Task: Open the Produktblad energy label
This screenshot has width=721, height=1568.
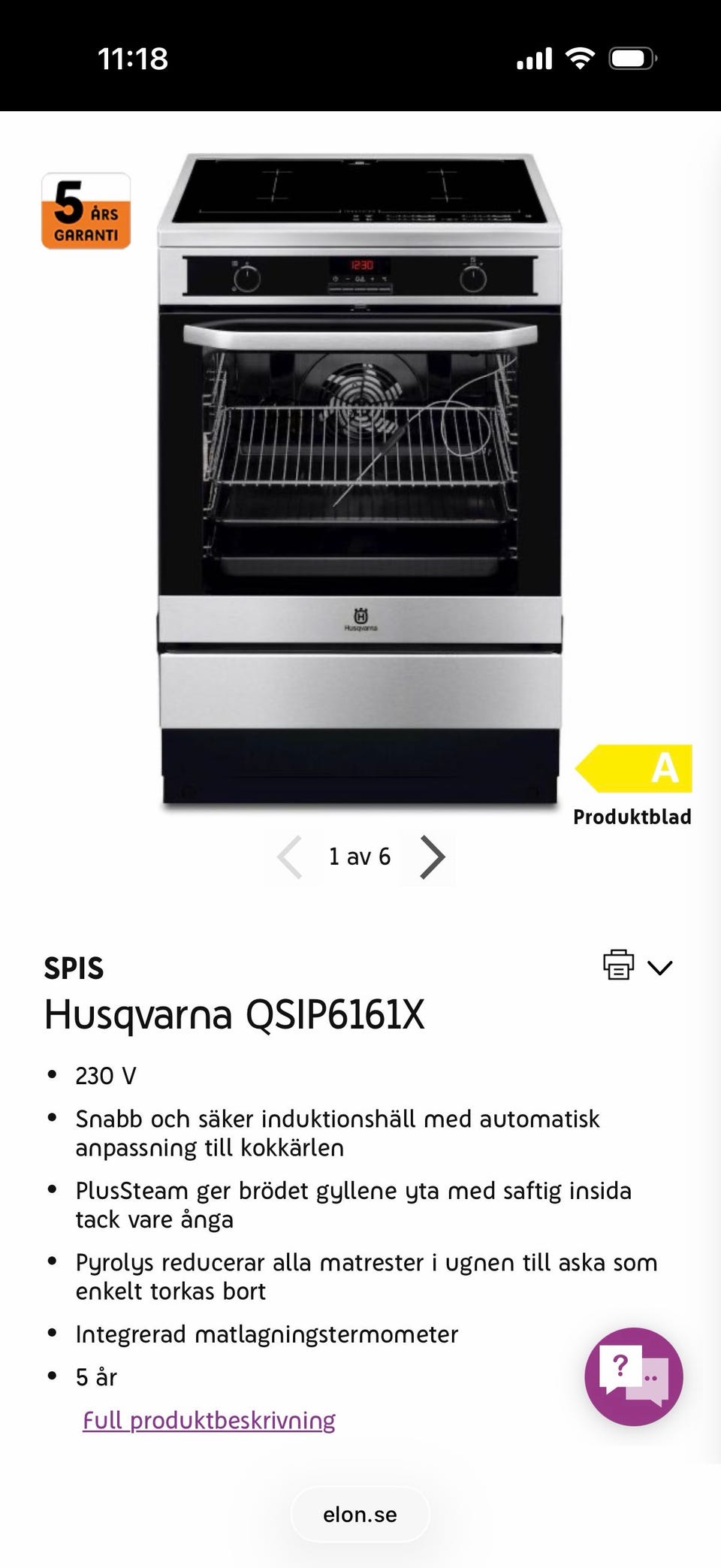Action: pyautogui.click(x=632, y=786)
